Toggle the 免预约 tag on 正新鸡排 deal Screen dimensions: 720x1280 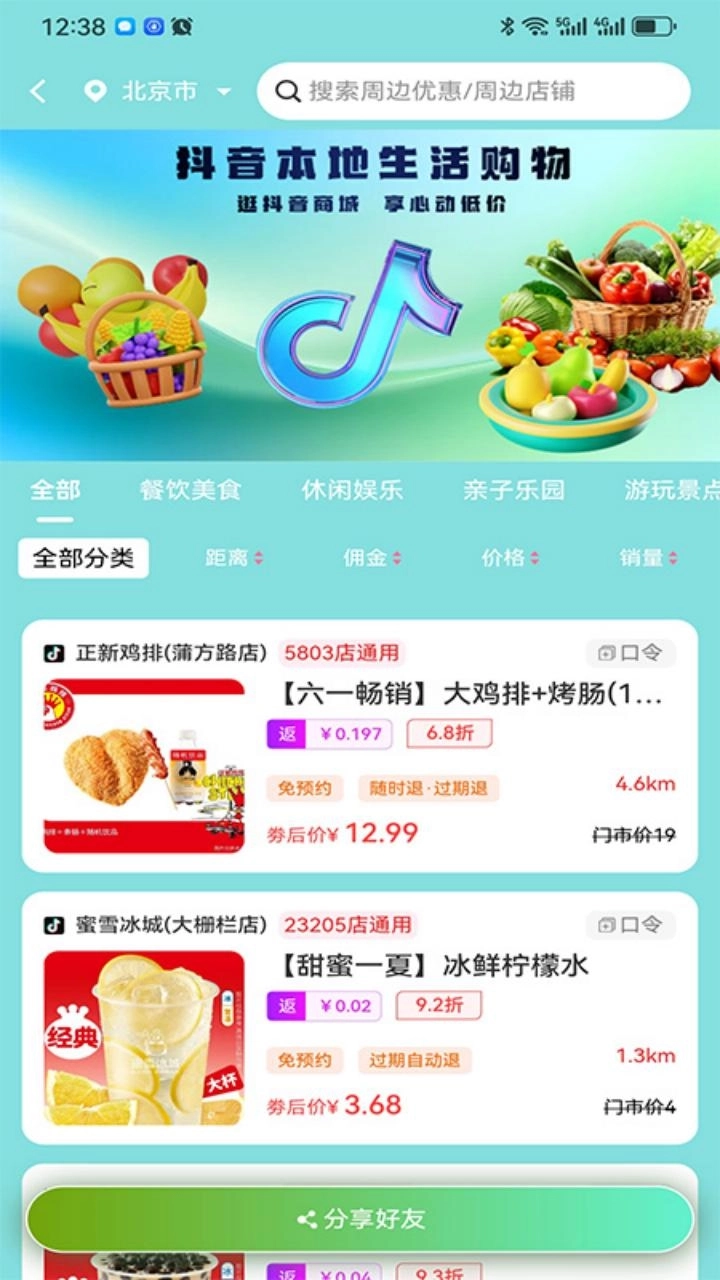pyautogui.click(x=309, y=788)
